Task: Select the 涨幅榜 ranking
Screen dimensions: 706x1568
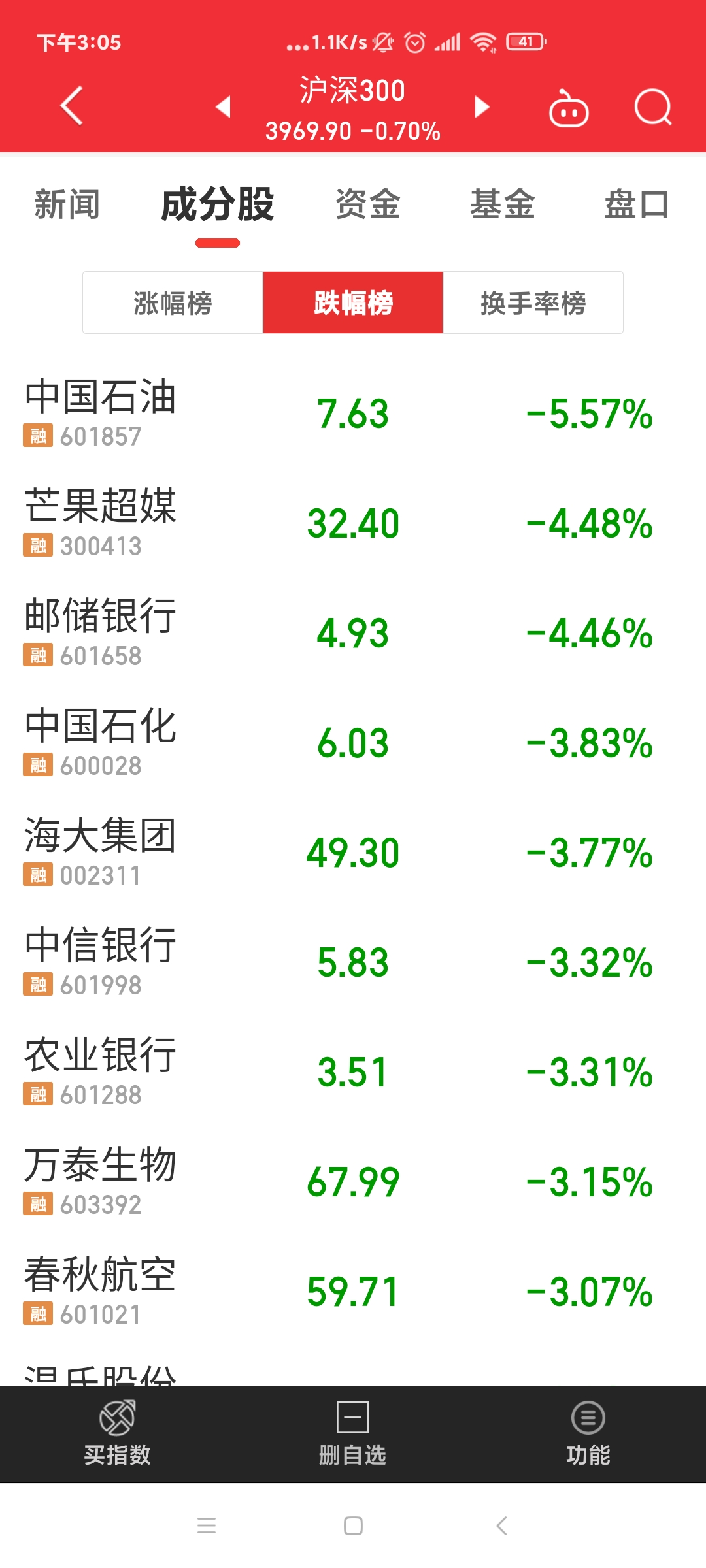Action: 173,303
